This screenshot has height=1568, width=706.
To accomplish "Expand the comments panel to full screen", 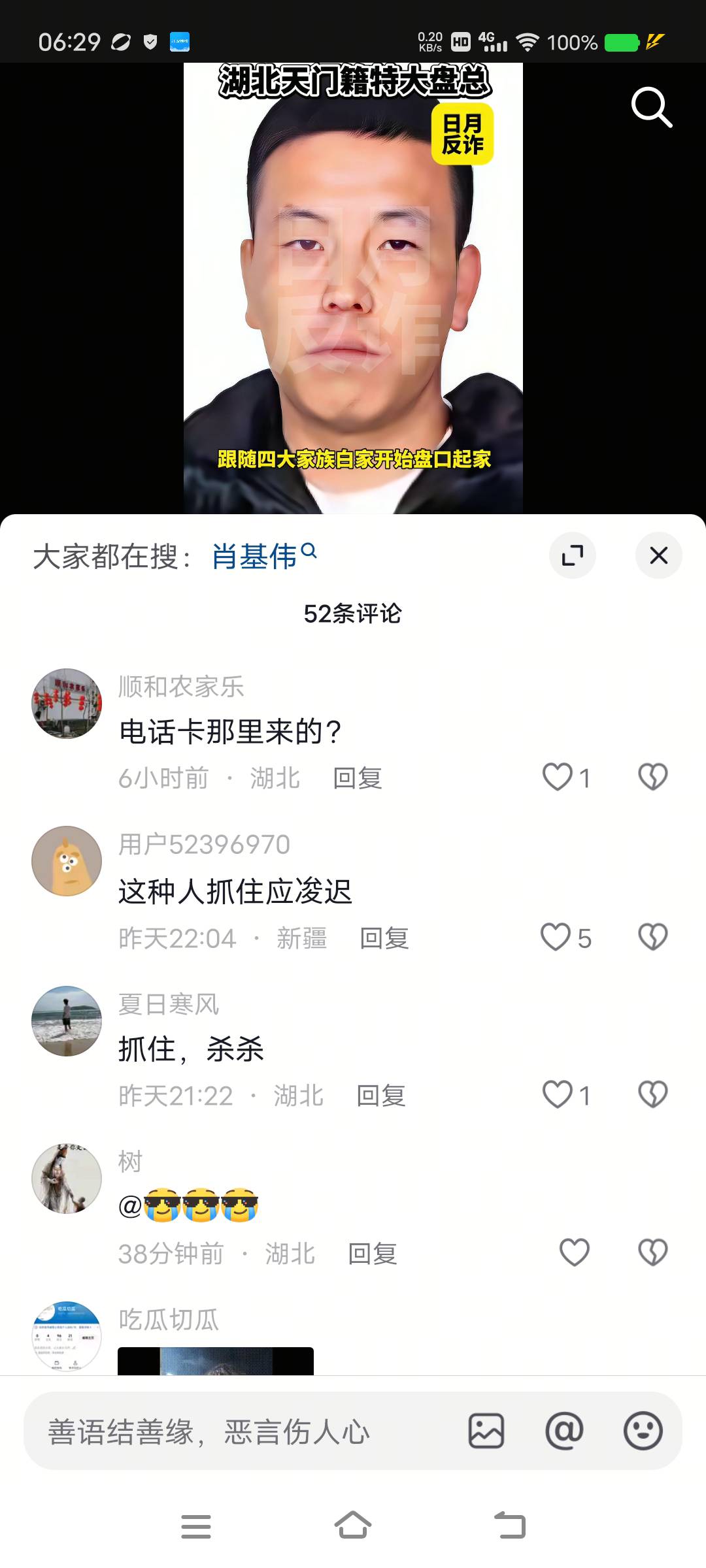I will click(x=572, y=556).
